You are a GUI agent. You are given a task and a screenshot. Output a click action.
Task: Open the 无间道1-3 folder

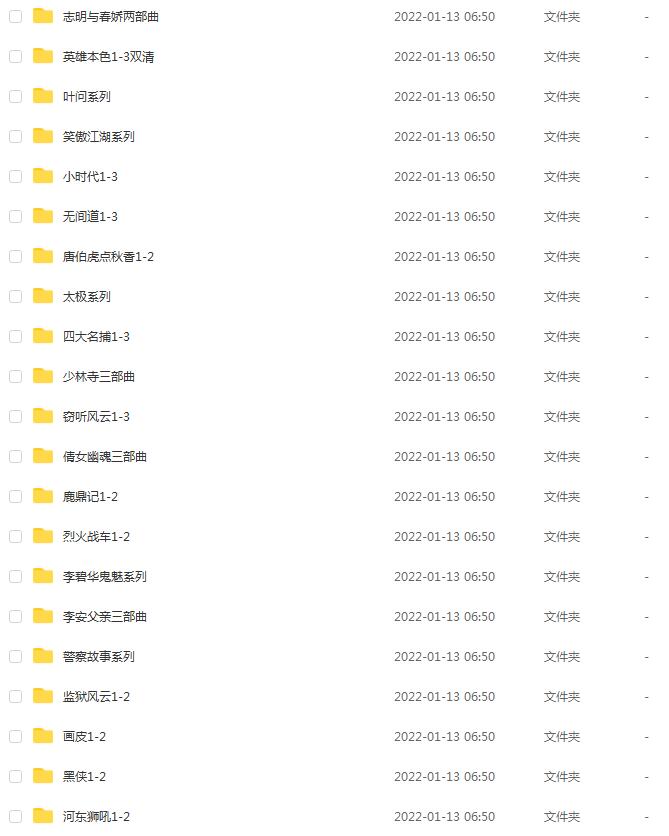pos(90,217)
